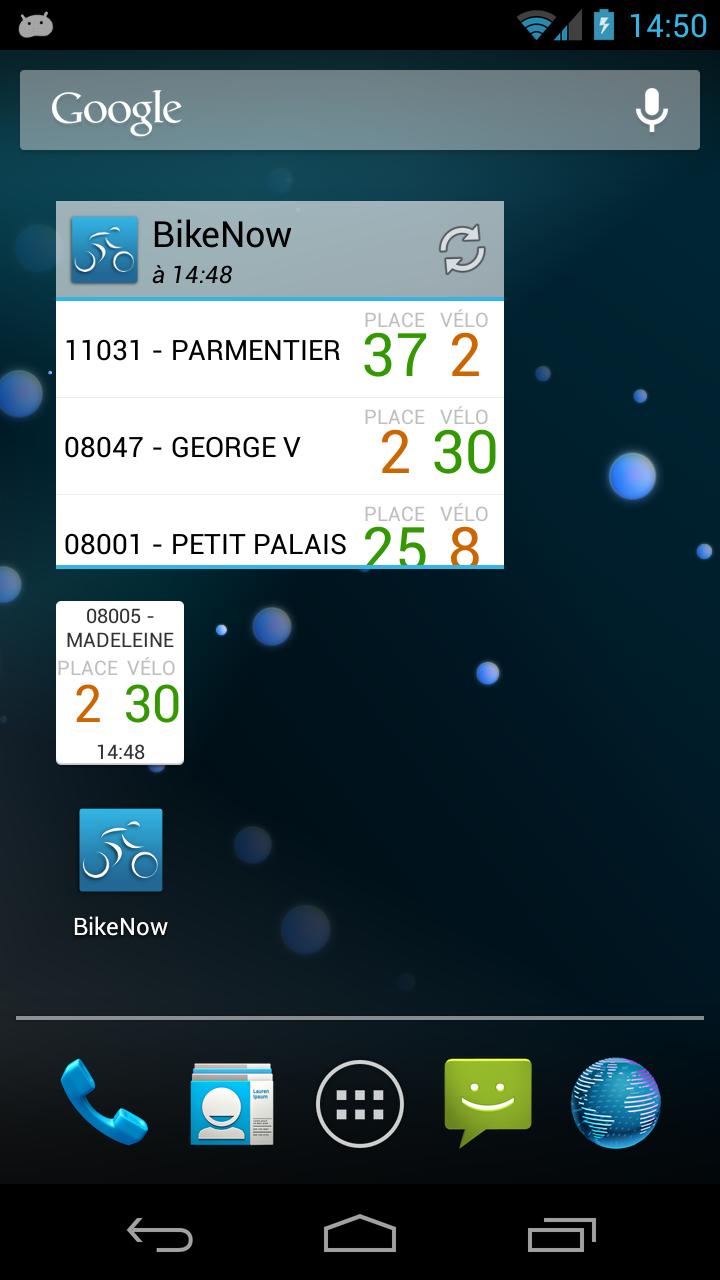The width and height of the screenshot is (720, 1280).
Task: Open the Madeleine station widget
Action: [x=120, y=682]
